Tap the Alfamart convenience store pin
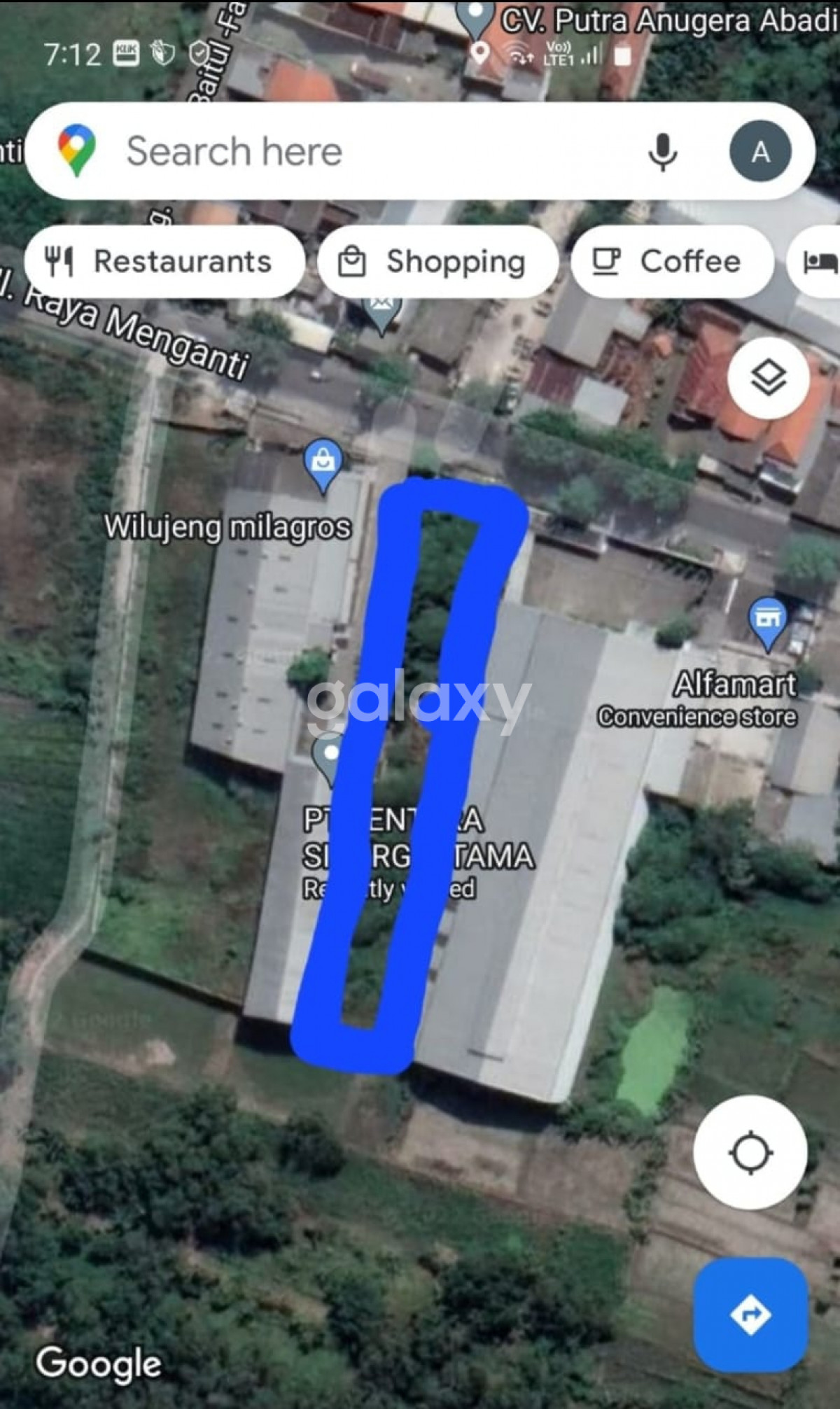The width and height of the screenshot is (840, 1409). (x=768, y=620)
